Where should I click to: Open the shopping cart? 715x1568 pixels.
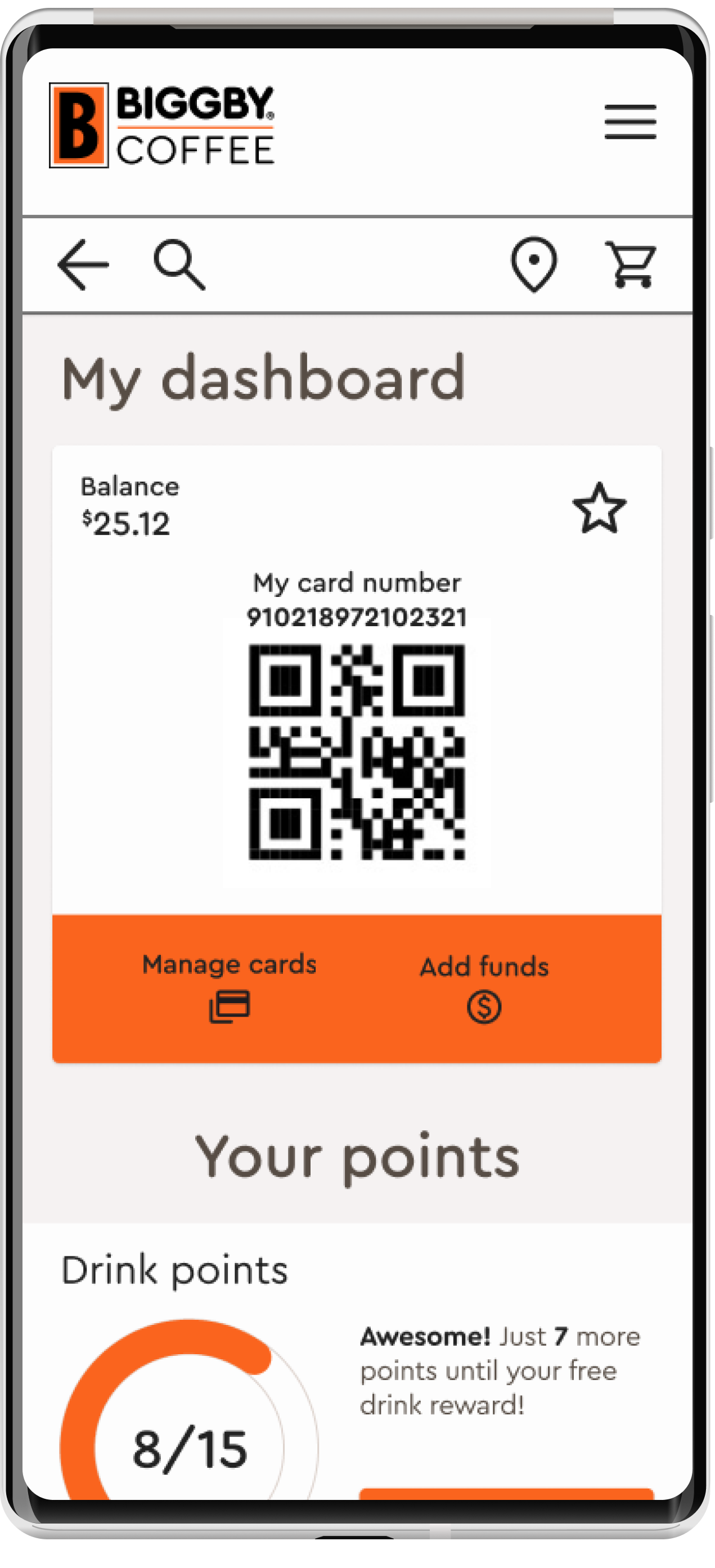(x=631, y=265)
